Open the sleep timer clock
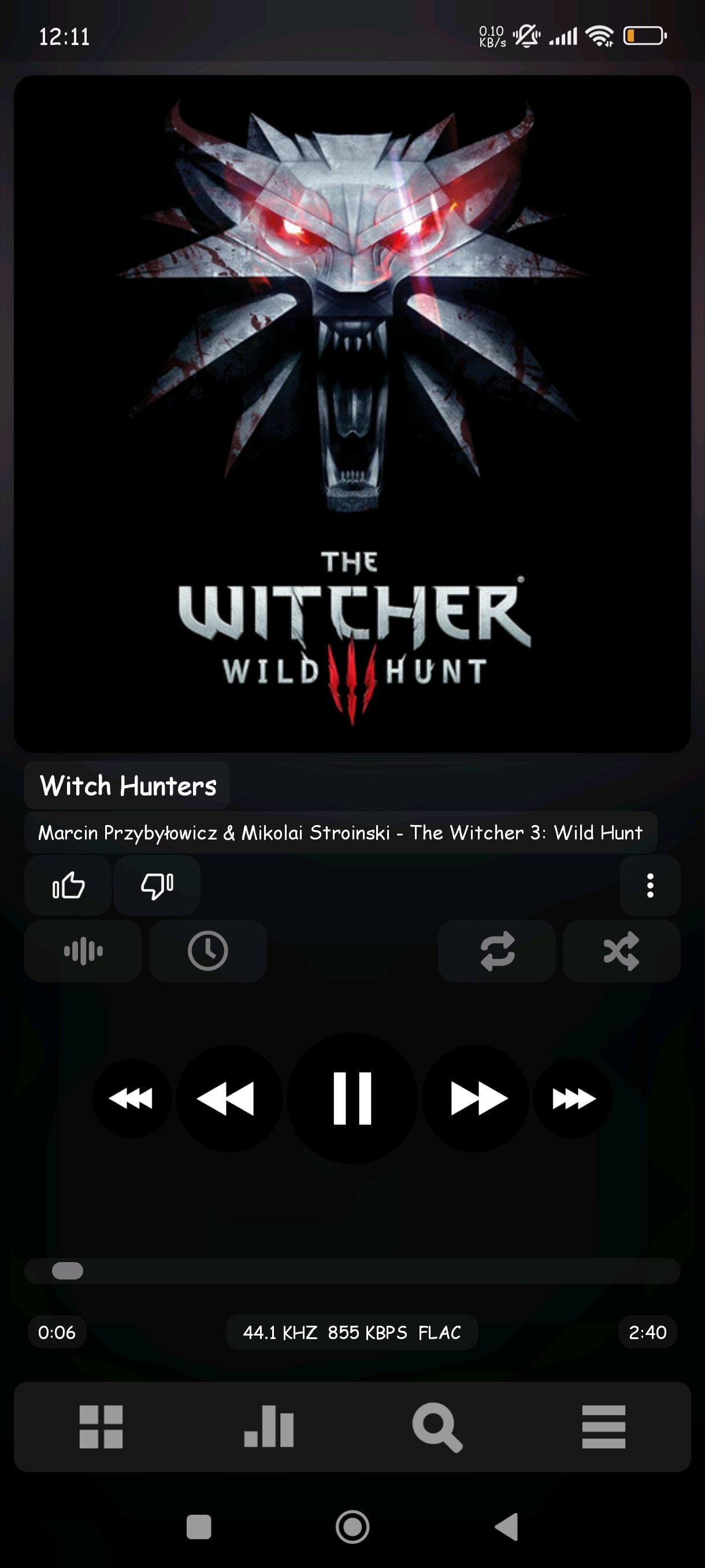Screen dimensions: 705x1568 (x=208, y=951)
